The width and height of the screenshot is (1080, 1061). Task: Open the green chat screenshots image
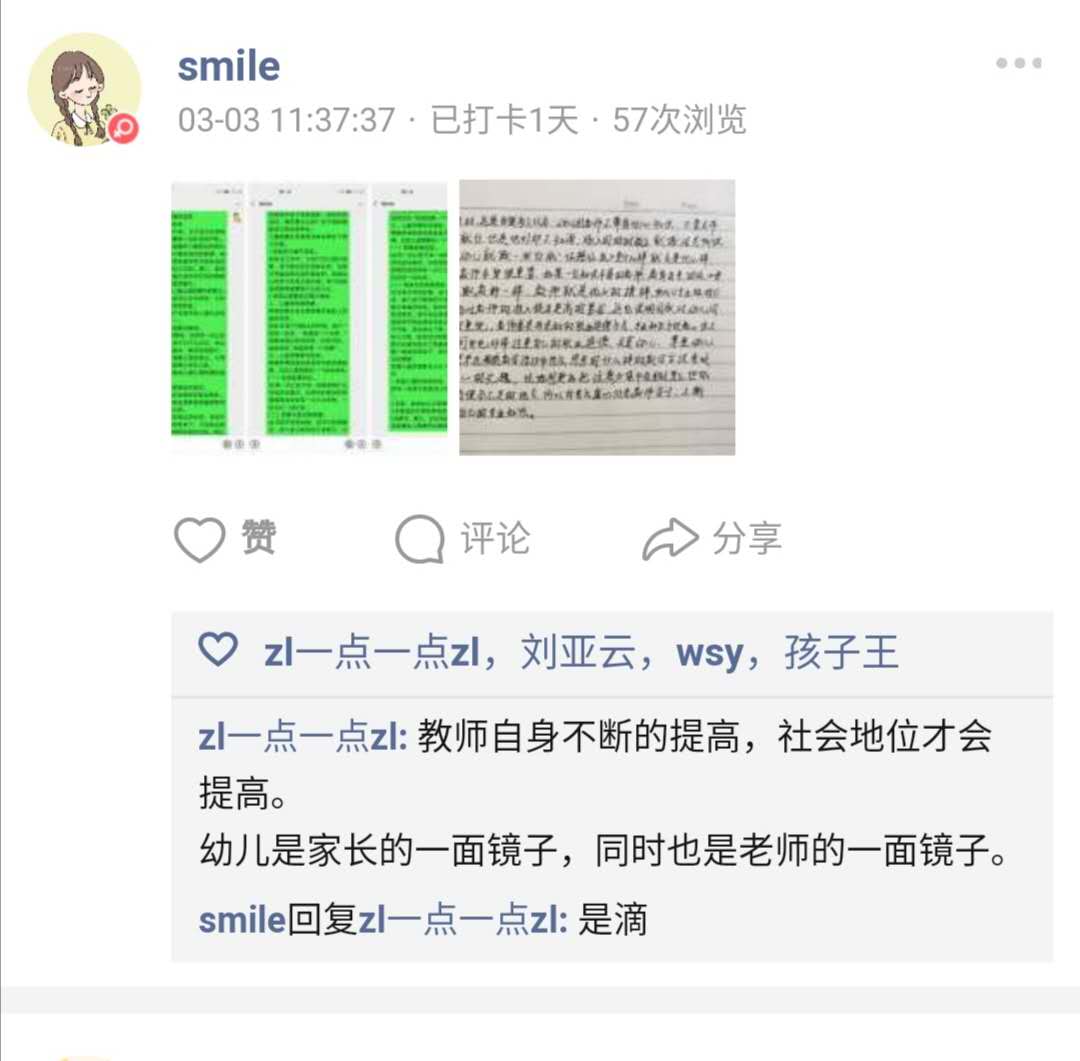[309, 317]
